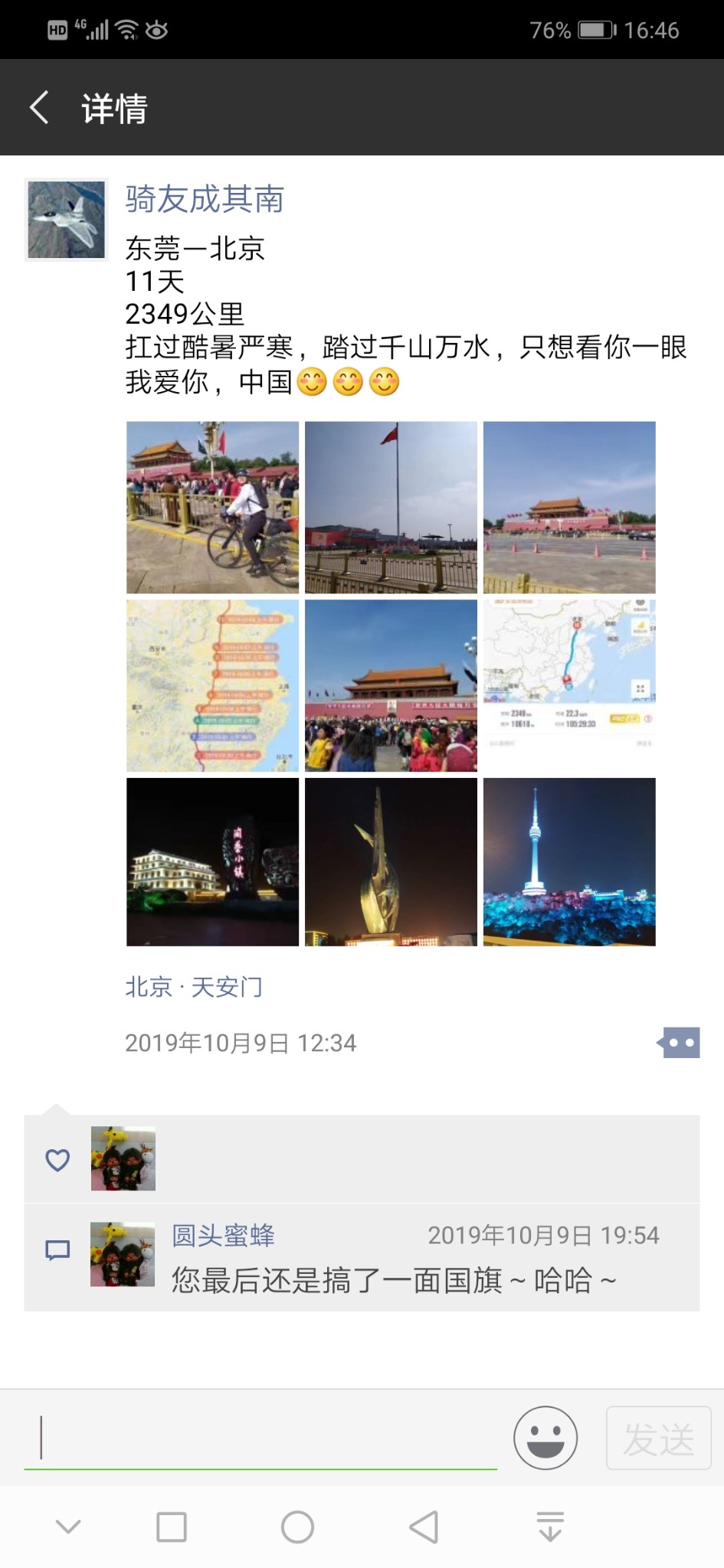Open the 北京 · 天安门 location link
Viewport: 724px width, 1568px height.
(194, 987)
